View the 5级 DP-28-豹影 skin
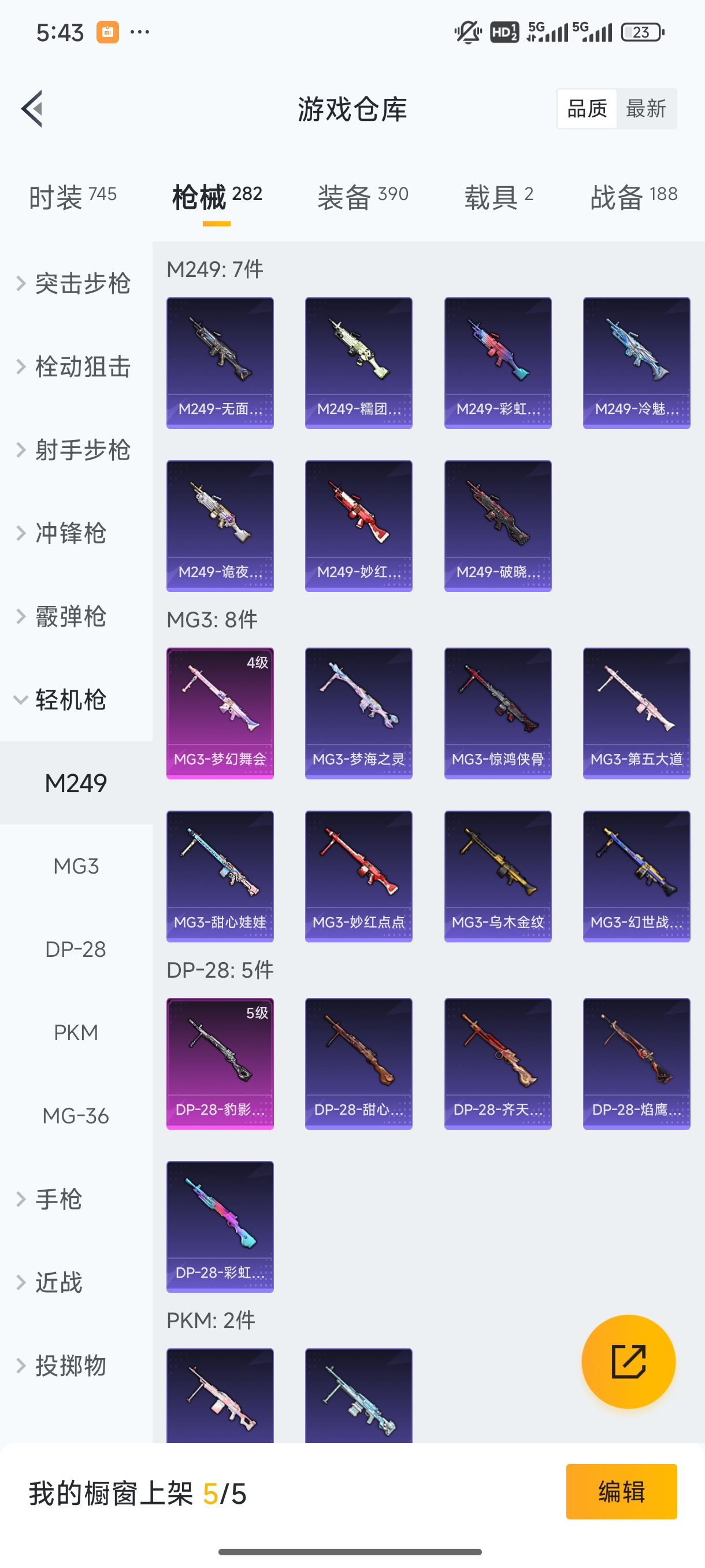Screen dimensions: 705x1568 click(x=220, y=1063)
